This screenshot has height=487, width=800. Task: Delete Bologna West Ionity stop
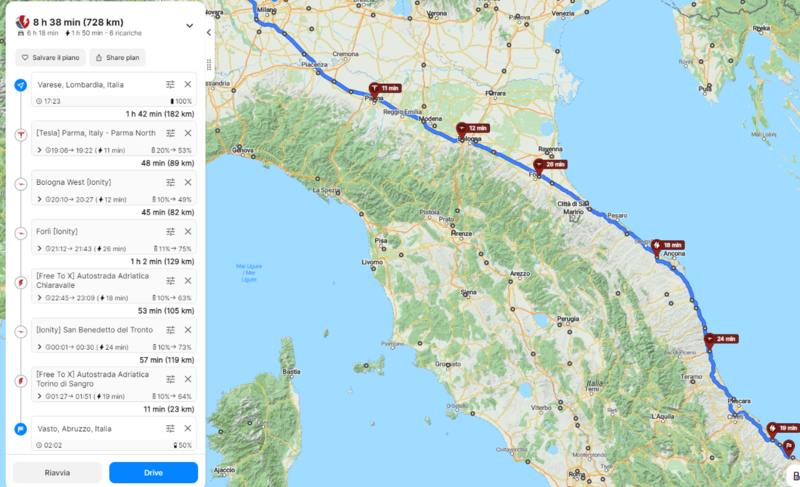pyautogui.click(x=187, y=182)
